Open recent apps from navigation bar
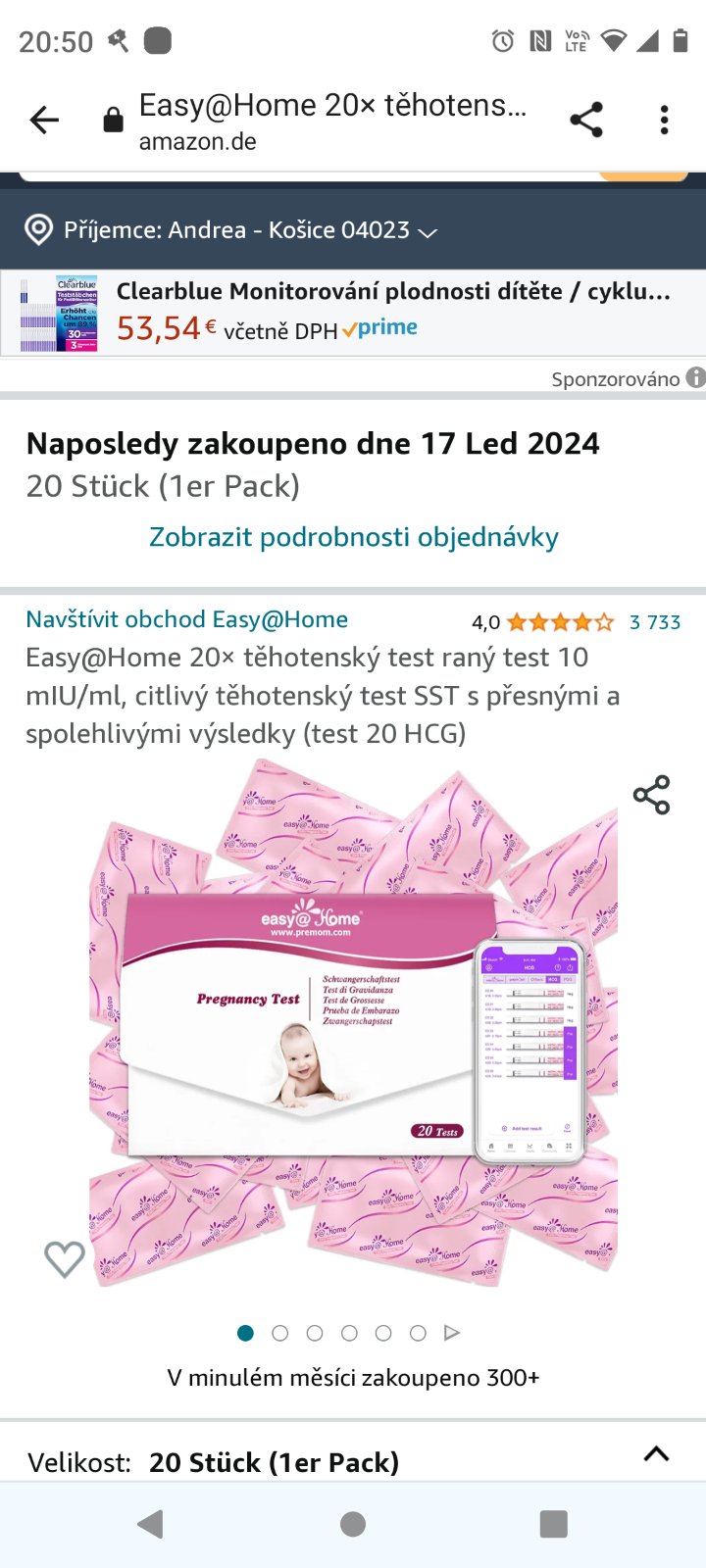Viewport: 706px width, 1568px height. click(x=554, y=1524)
